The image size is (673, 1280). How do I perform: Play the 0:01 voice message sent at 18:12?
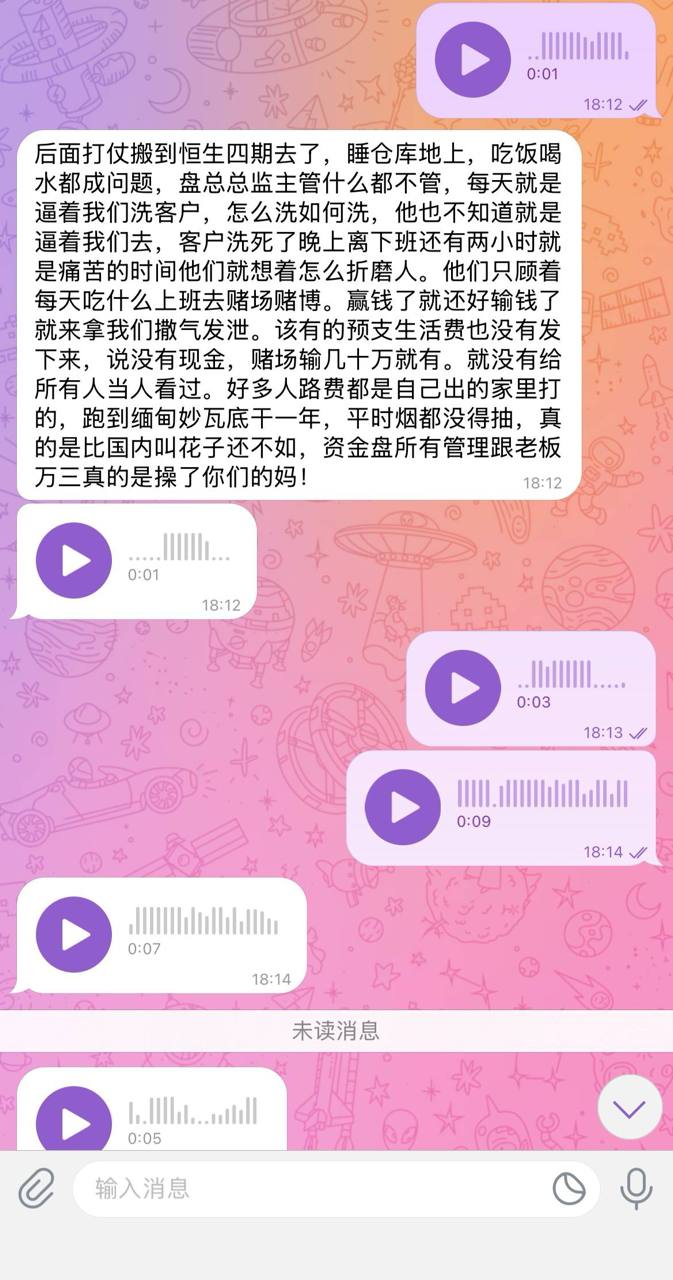(473, 60)
